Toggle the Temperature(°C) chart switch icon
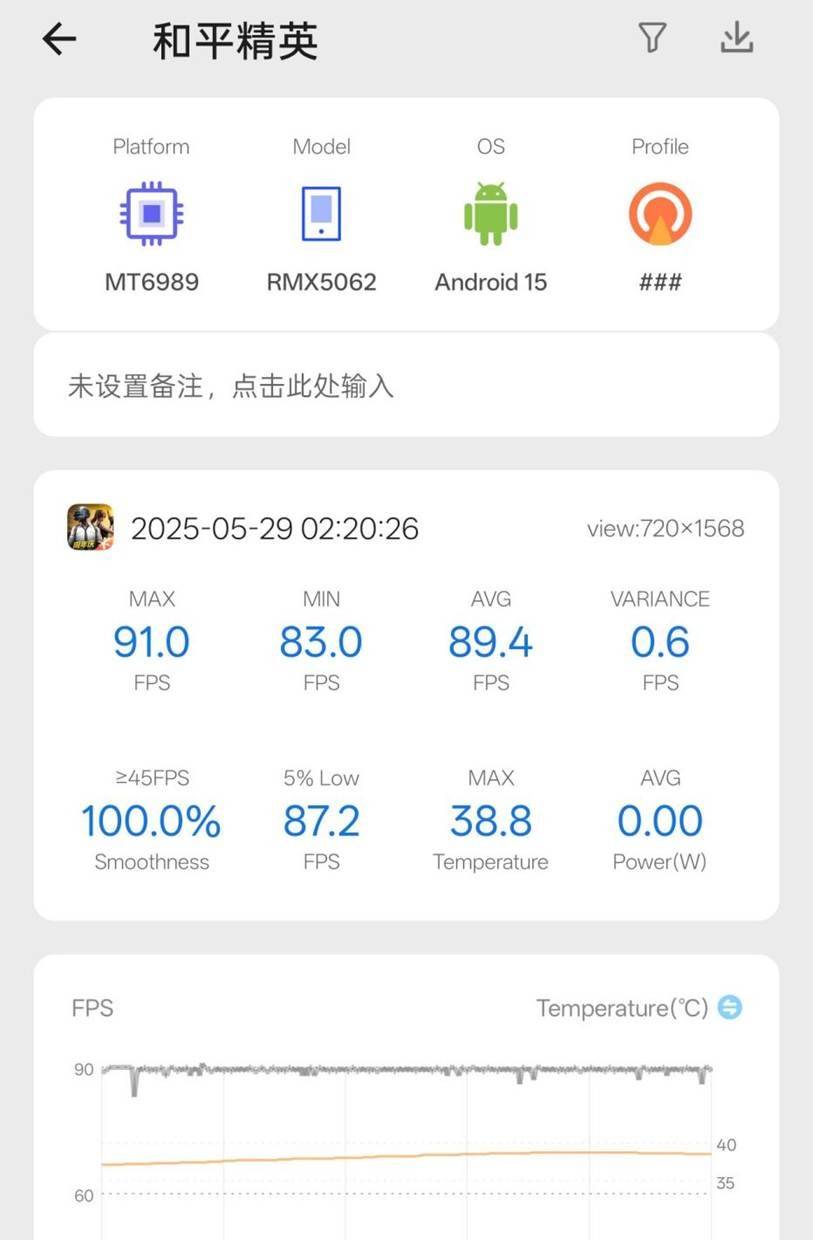Viewport: 813px width, 1240px height. click(x=730, y=1007)
